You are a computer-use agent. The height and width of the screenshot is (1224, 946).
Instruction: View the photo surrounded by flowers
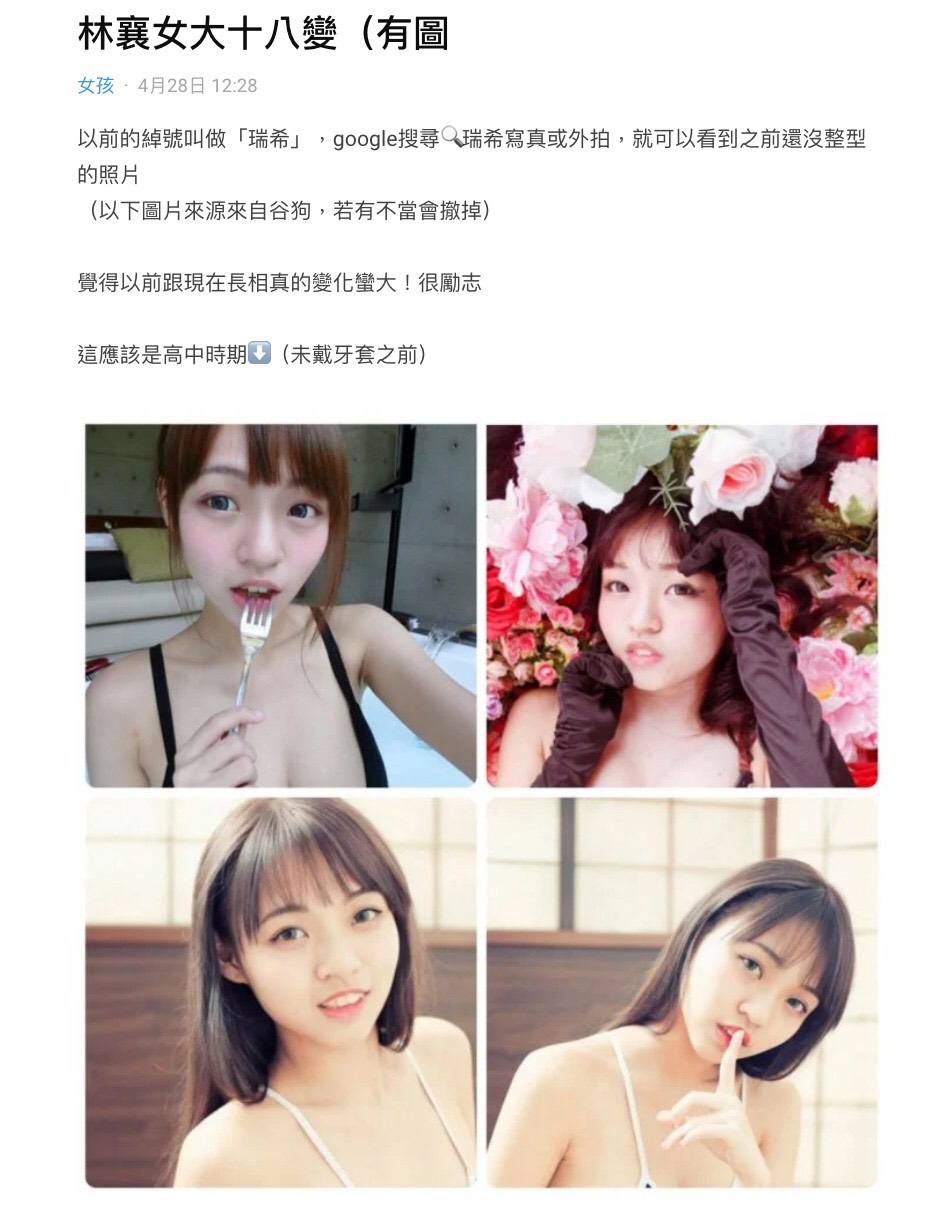coord(682,605)
